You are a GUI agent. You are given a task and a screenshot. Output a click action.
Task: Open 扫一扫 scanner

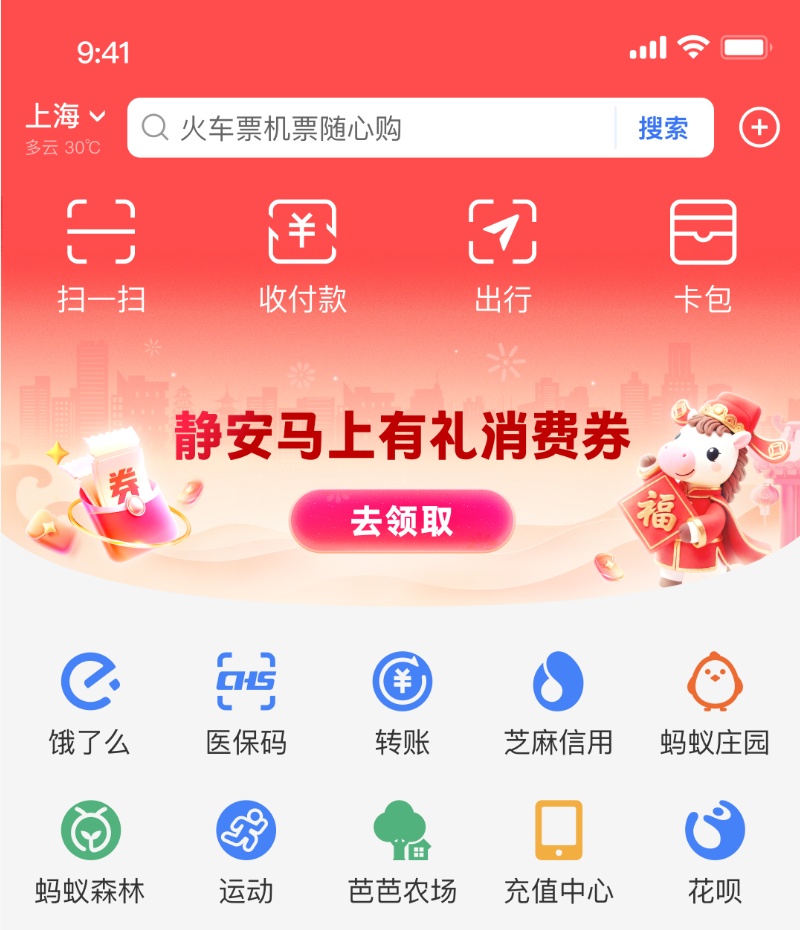101,255
